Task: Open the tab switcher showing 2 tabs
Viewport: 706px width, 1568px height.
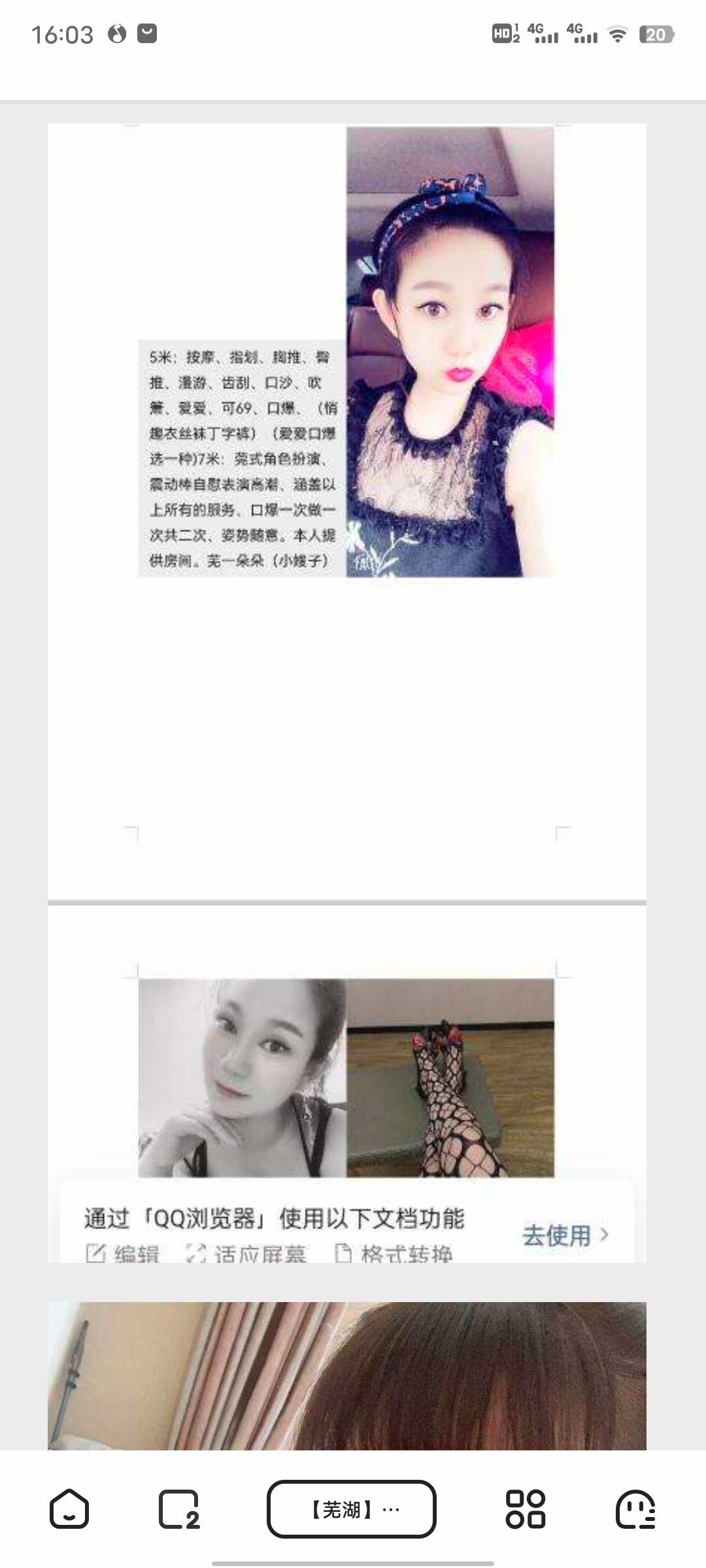Action: coord(178,1509)
